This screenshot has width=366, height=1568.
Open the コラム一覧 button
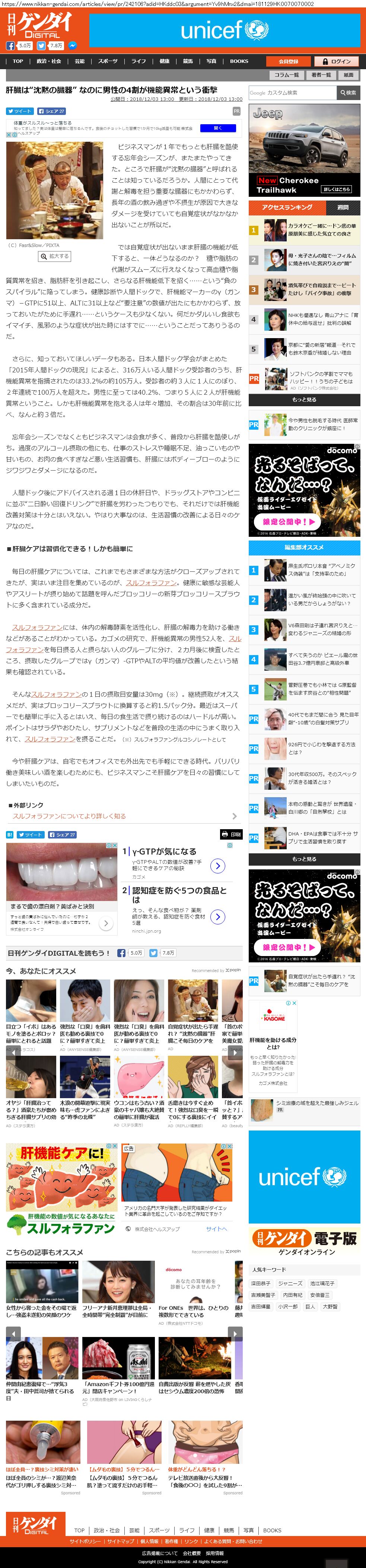286,75
